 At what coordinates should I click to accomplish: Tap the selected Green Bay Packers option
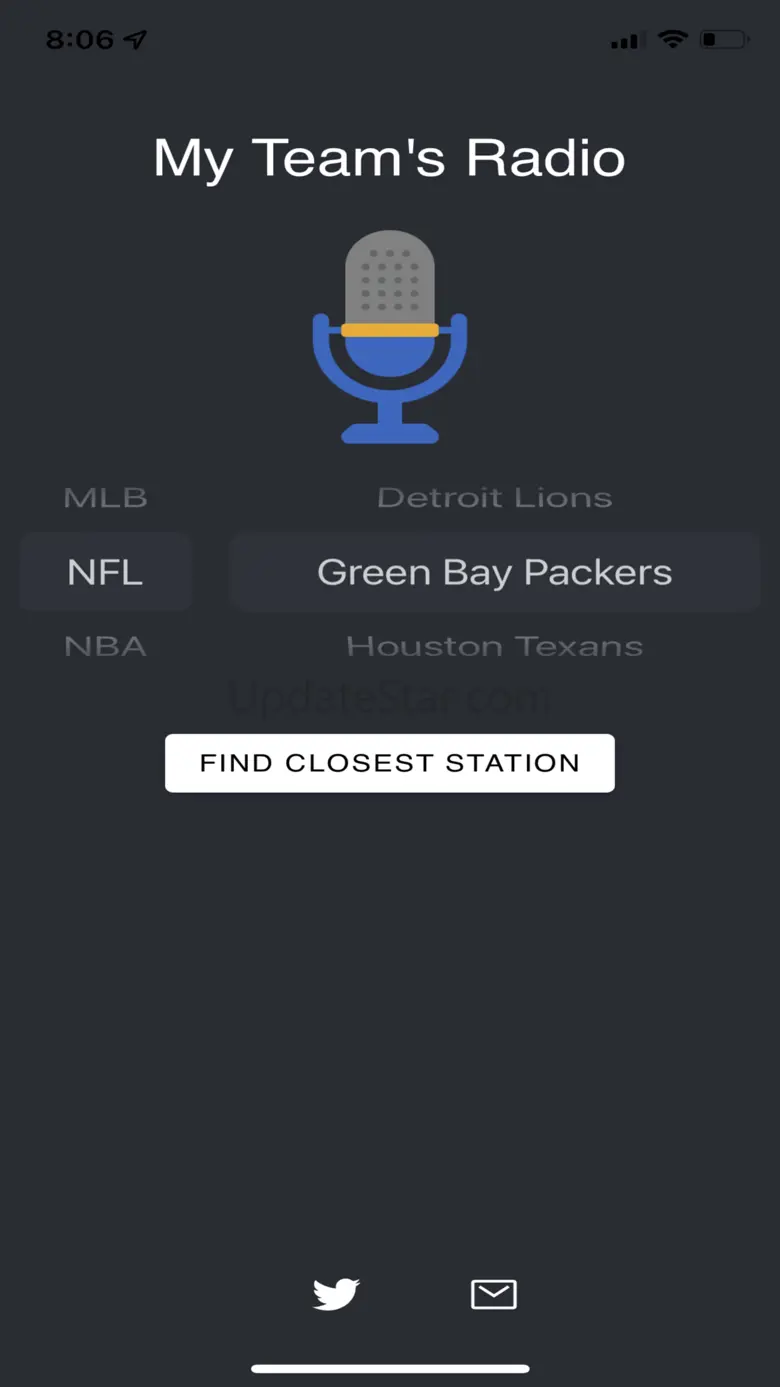[x=494, y=572]
